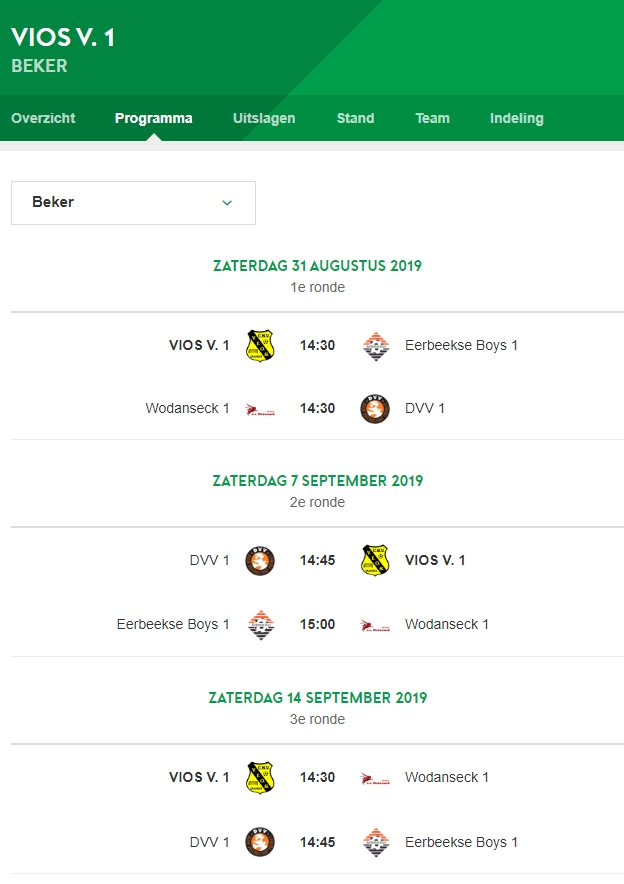Open match VIOS V. 1 vs Eerbeekse Boys 1
Screen dimensions: 624x884
point(317,346)
